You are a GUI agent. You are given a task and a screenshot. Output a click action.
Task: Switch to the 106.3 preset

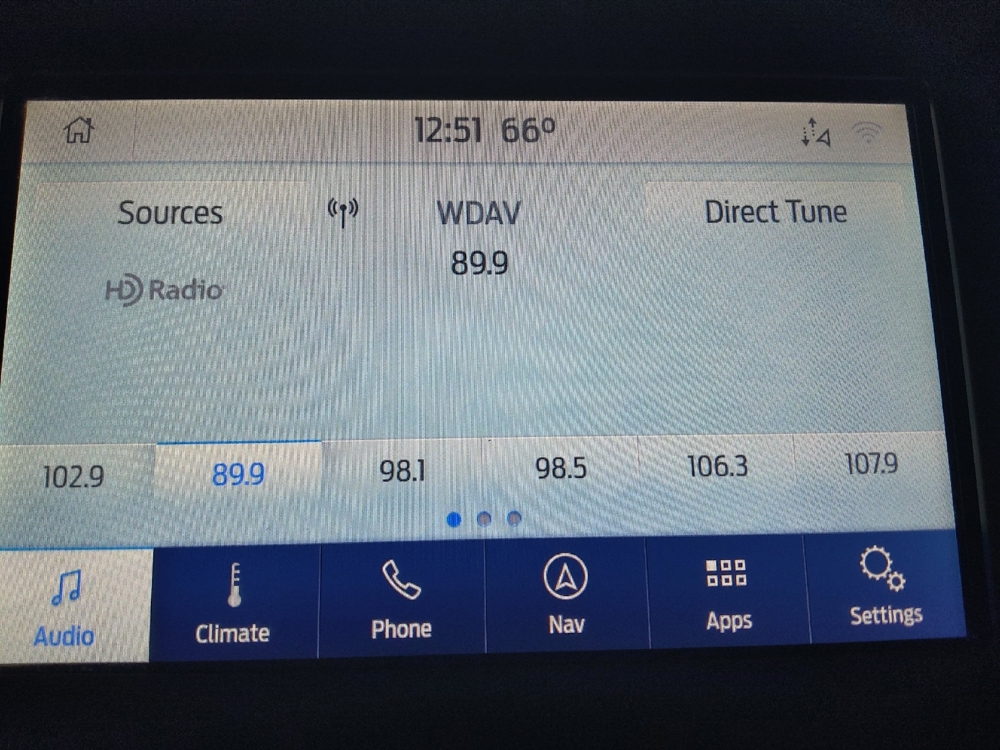pos(717,466)
